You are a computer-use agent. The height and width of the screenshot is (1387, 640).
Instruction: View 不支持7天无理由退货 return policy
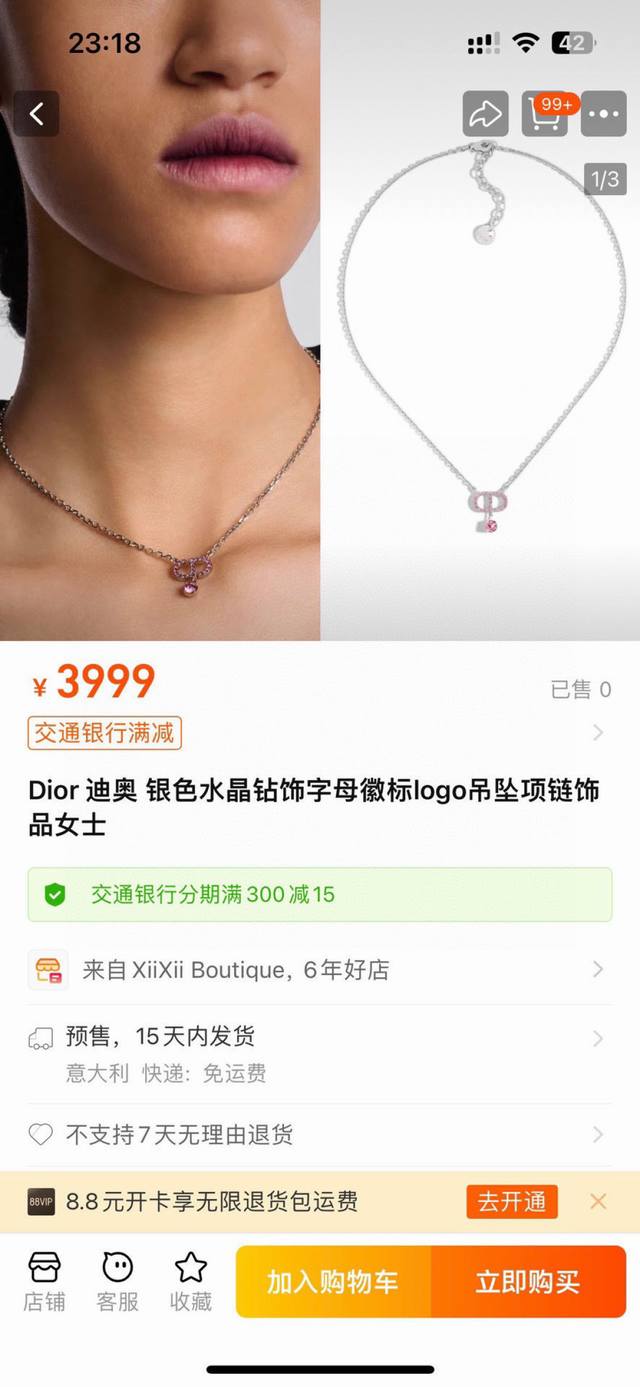click(319, 1134)
